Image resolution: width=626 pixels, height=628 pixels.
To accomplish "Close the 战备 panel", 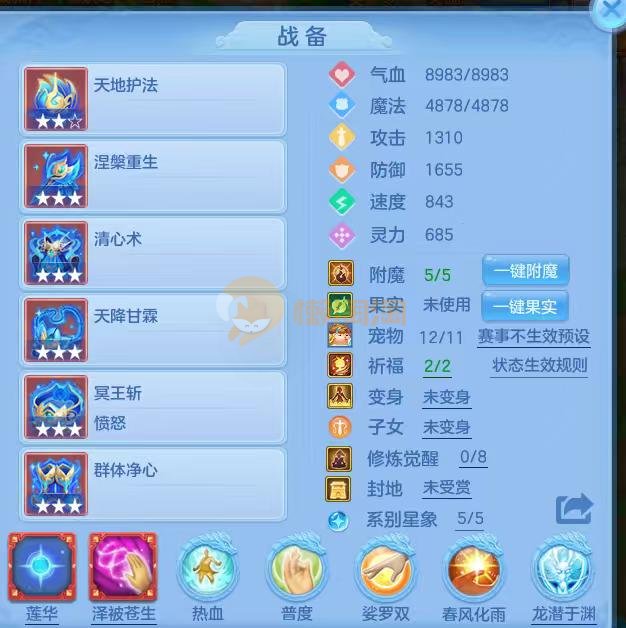I will [610, 12].
